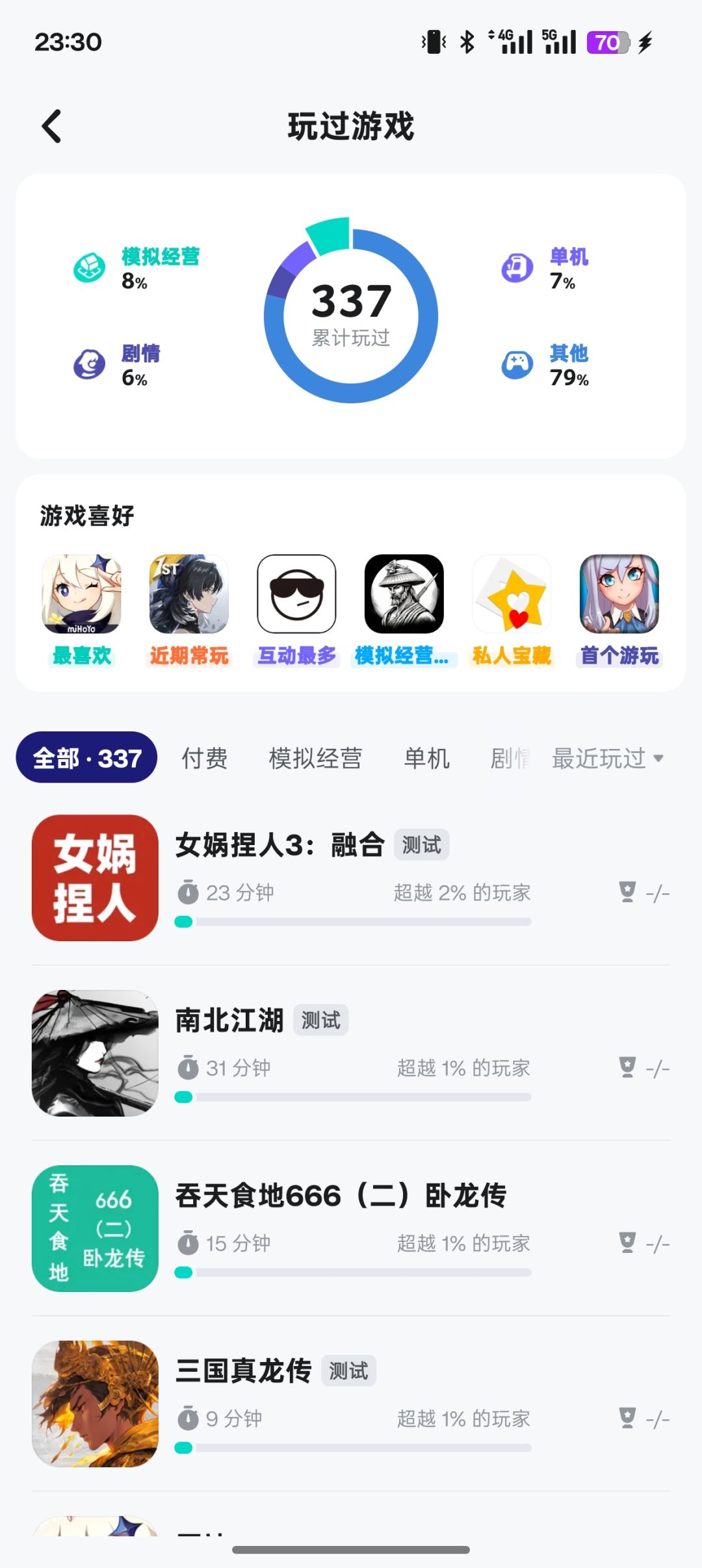Open 女娲捏人3：融合 game entry

351,878
